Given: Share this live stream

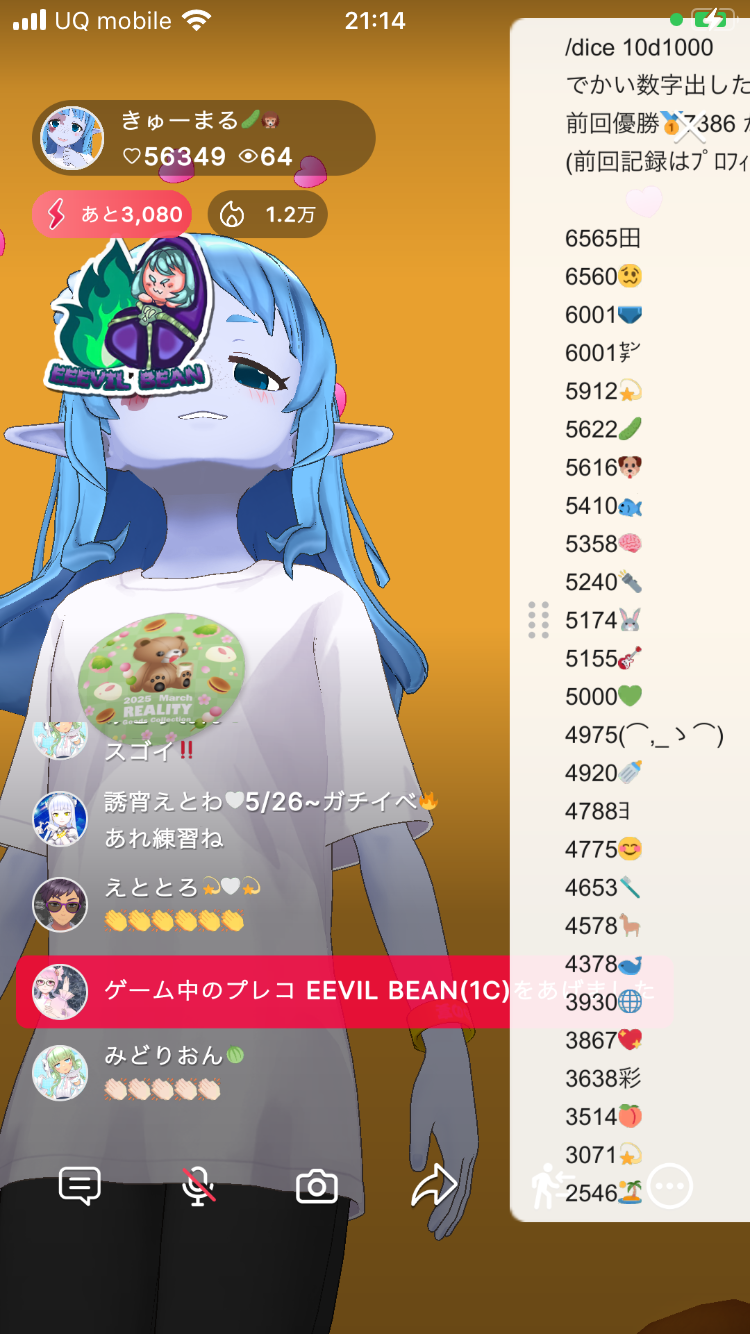Looking at the screenshot, I should (434, 1187).
